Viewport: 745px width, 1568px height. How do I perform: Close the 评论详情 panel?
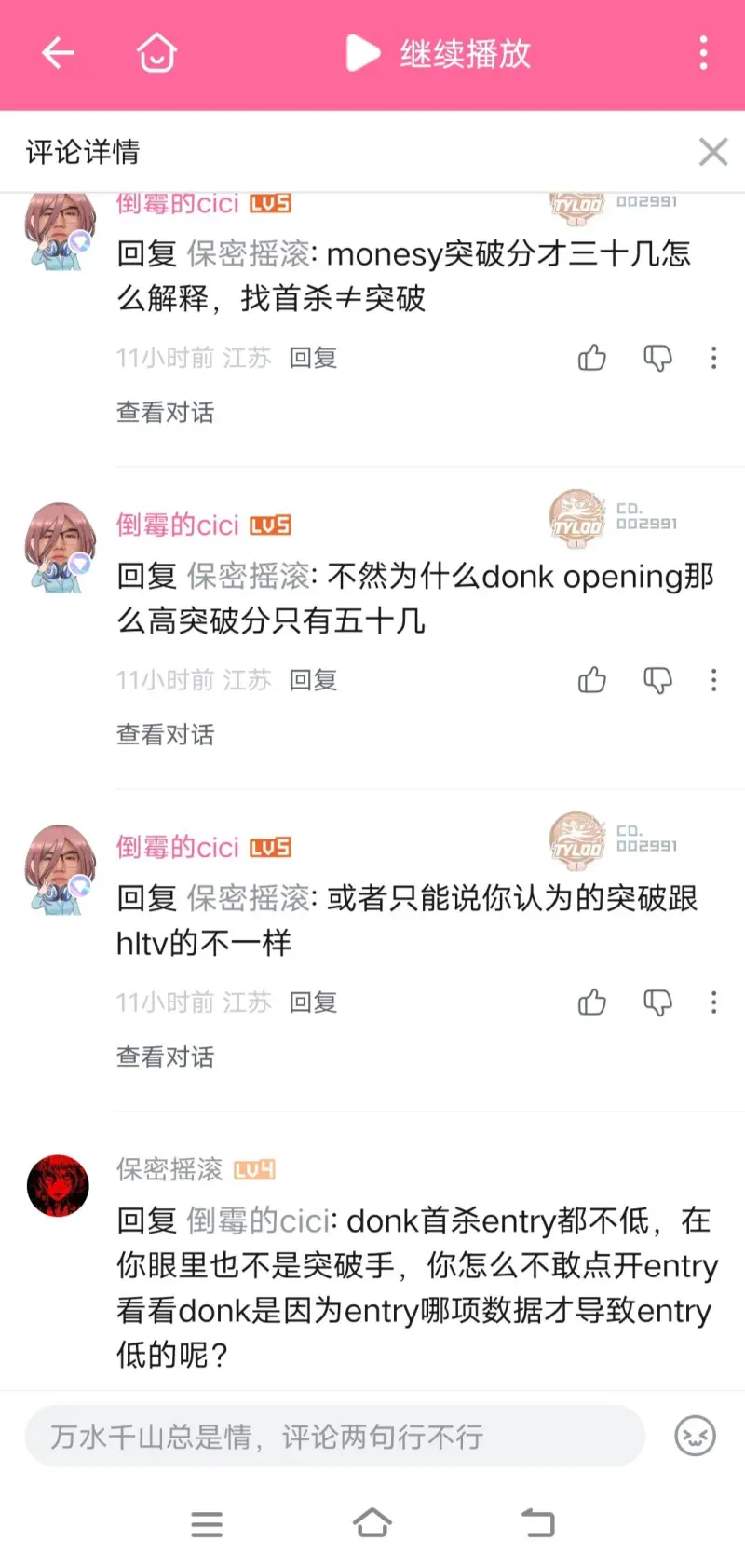point(713,152)
